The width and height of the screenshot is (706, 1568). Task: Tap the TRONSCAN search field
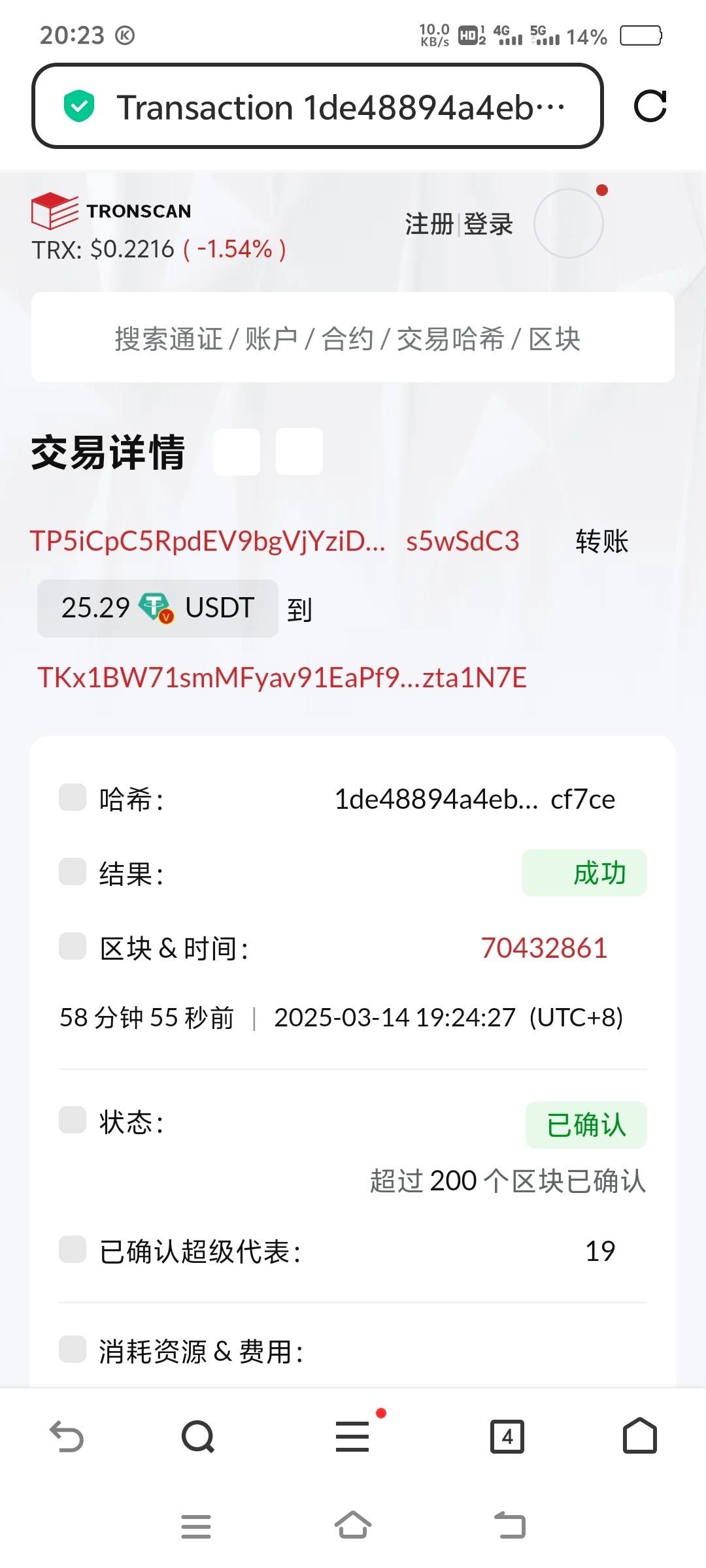(x=352, y=338)
